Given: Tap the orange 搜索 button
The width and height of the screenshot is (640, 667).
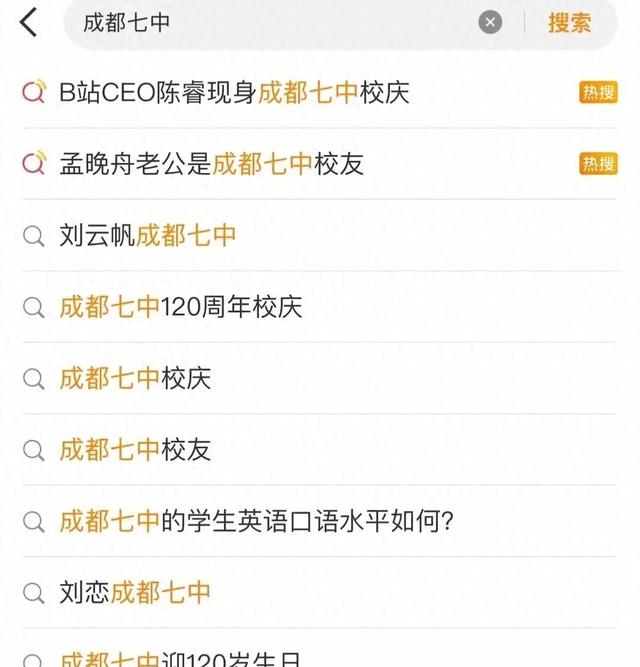Looking at the screenshot, I should 569,22.
